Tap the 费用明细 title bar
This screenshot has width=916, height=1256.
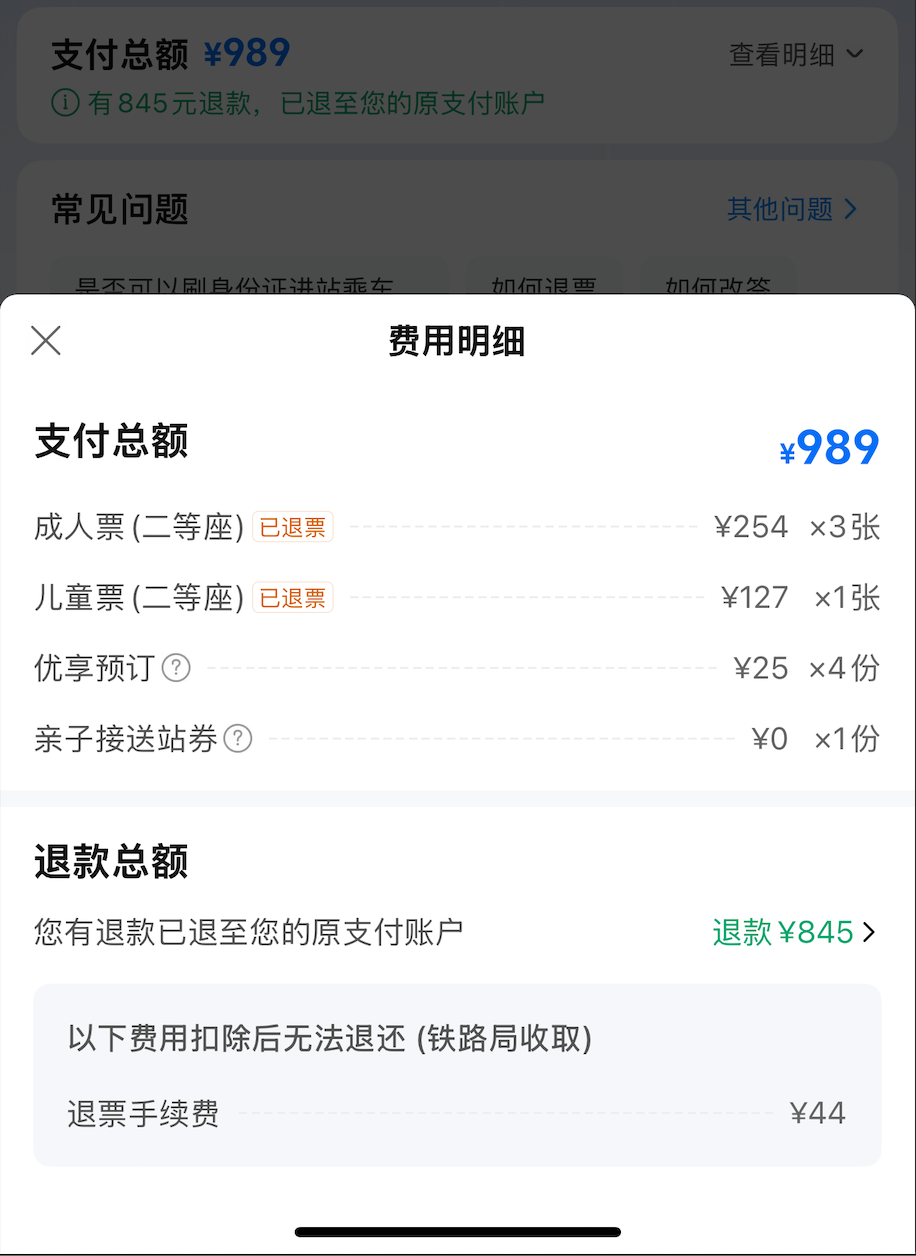tap(458, 341)
